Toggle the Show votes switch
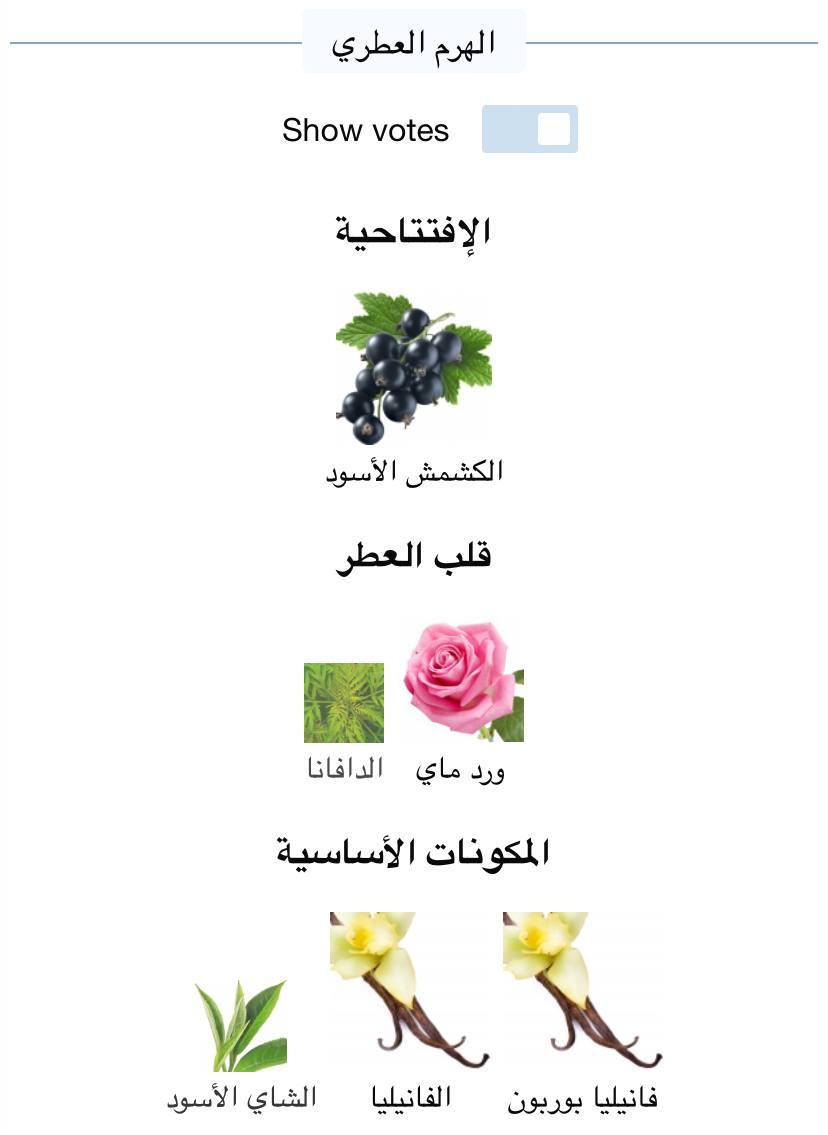This screenshot has height=1135, width=828. 529,130
